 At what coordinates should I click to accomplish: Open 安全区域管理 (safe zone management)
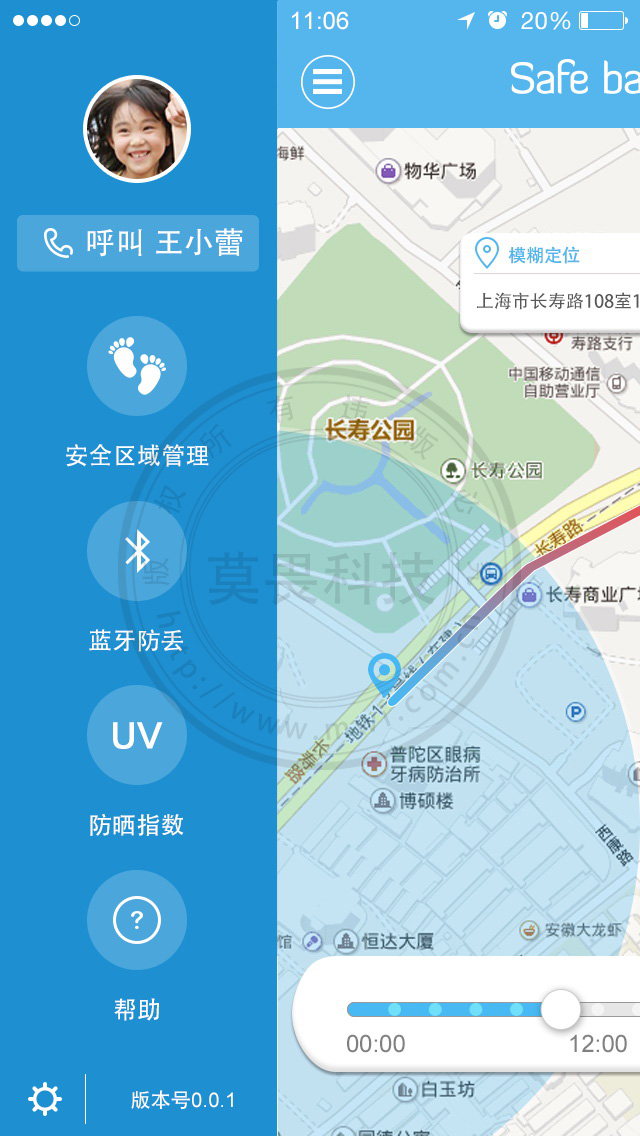point(137,366)
